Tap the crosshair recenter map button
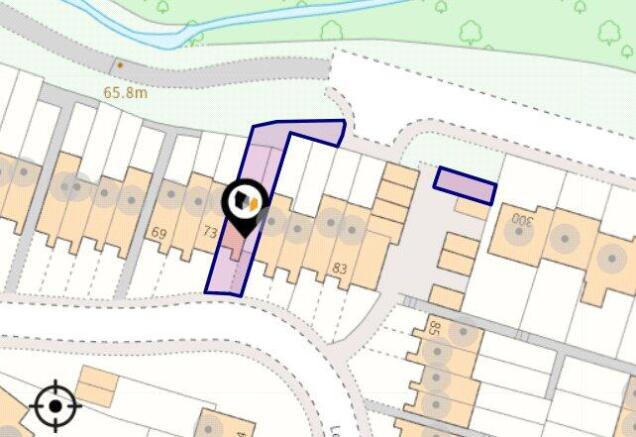The image size is (636, 437). (x=56, y=405)
